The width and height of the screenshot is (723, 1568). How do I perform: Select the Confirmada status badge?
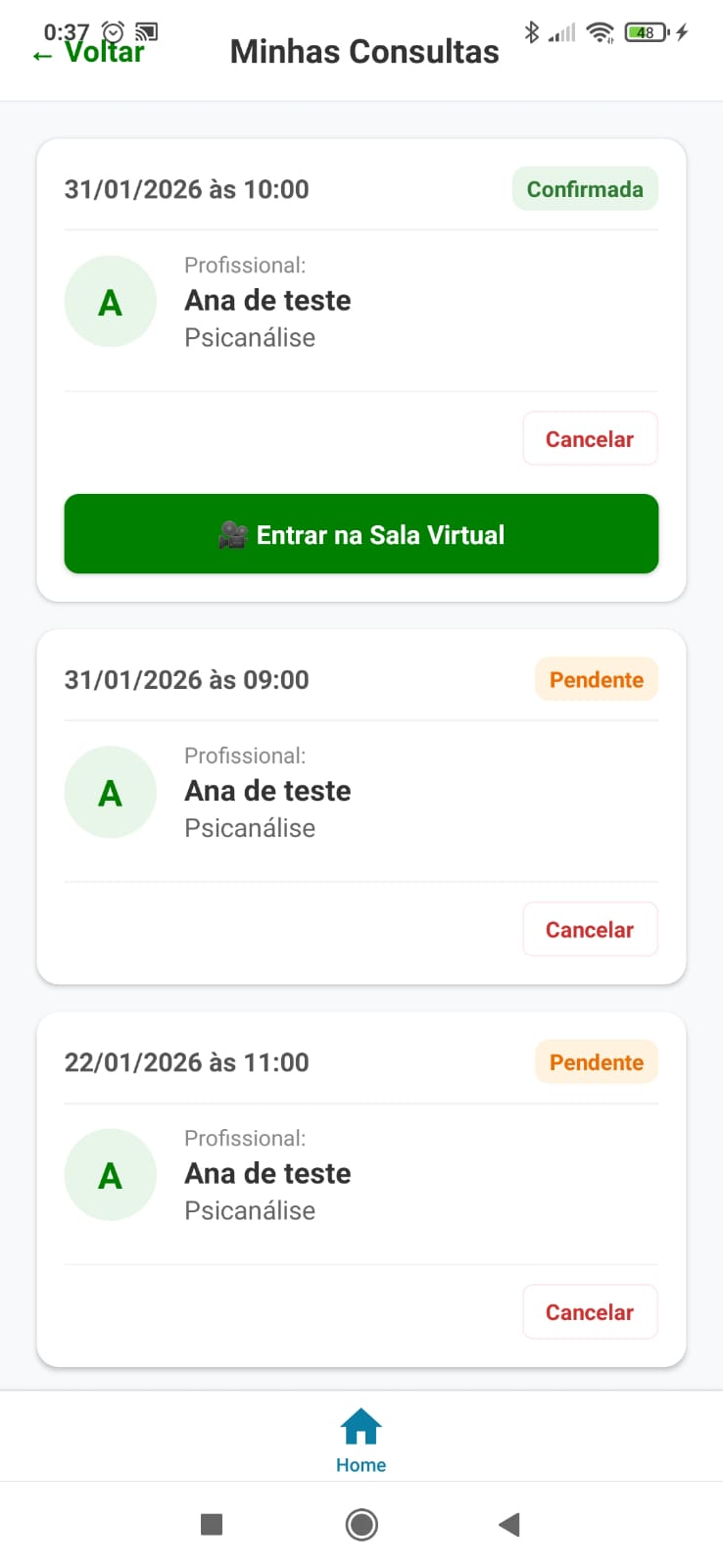point(585,188)
